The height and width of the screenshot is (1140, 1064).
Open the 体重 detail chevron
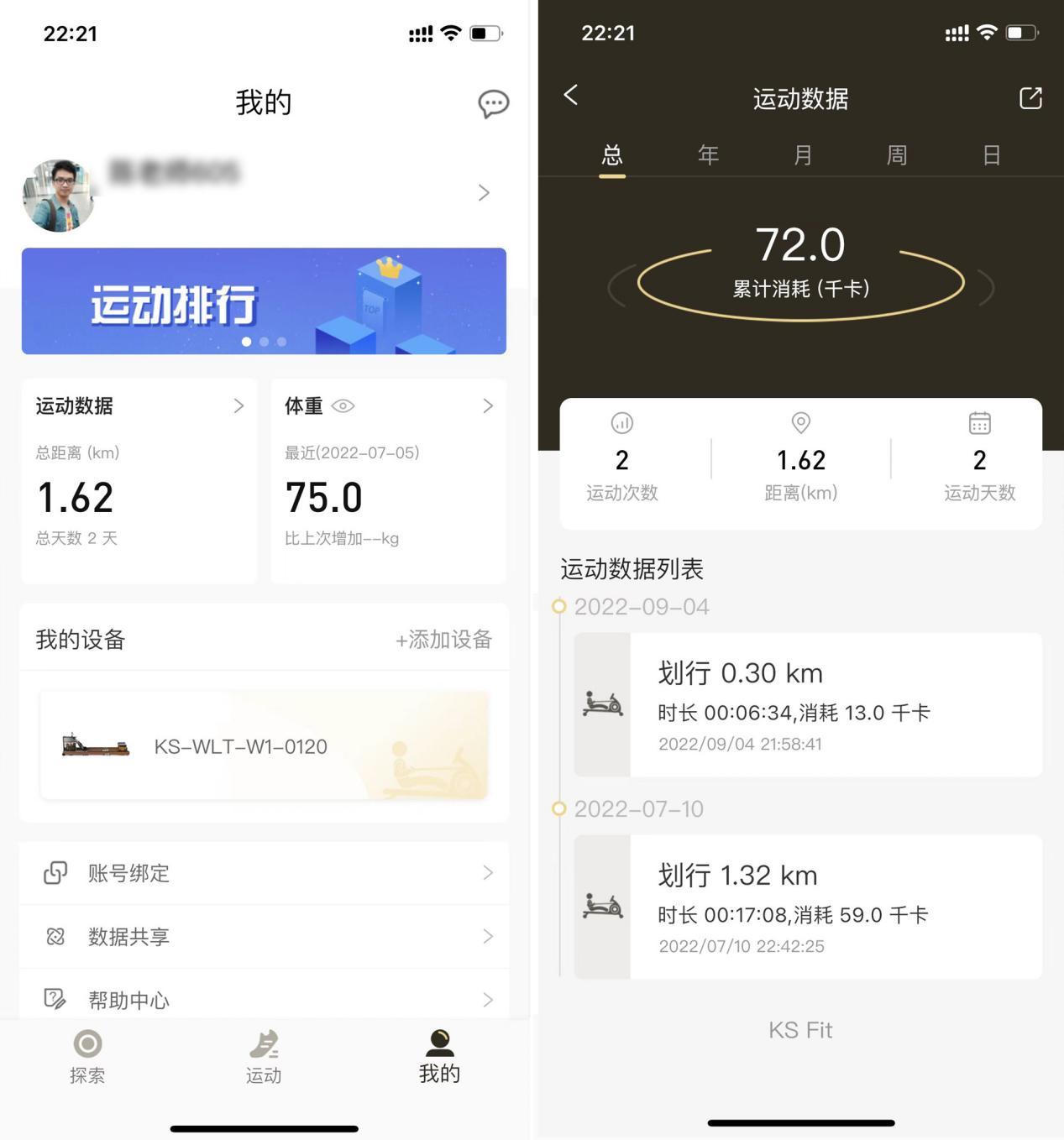tap(488, 406)
